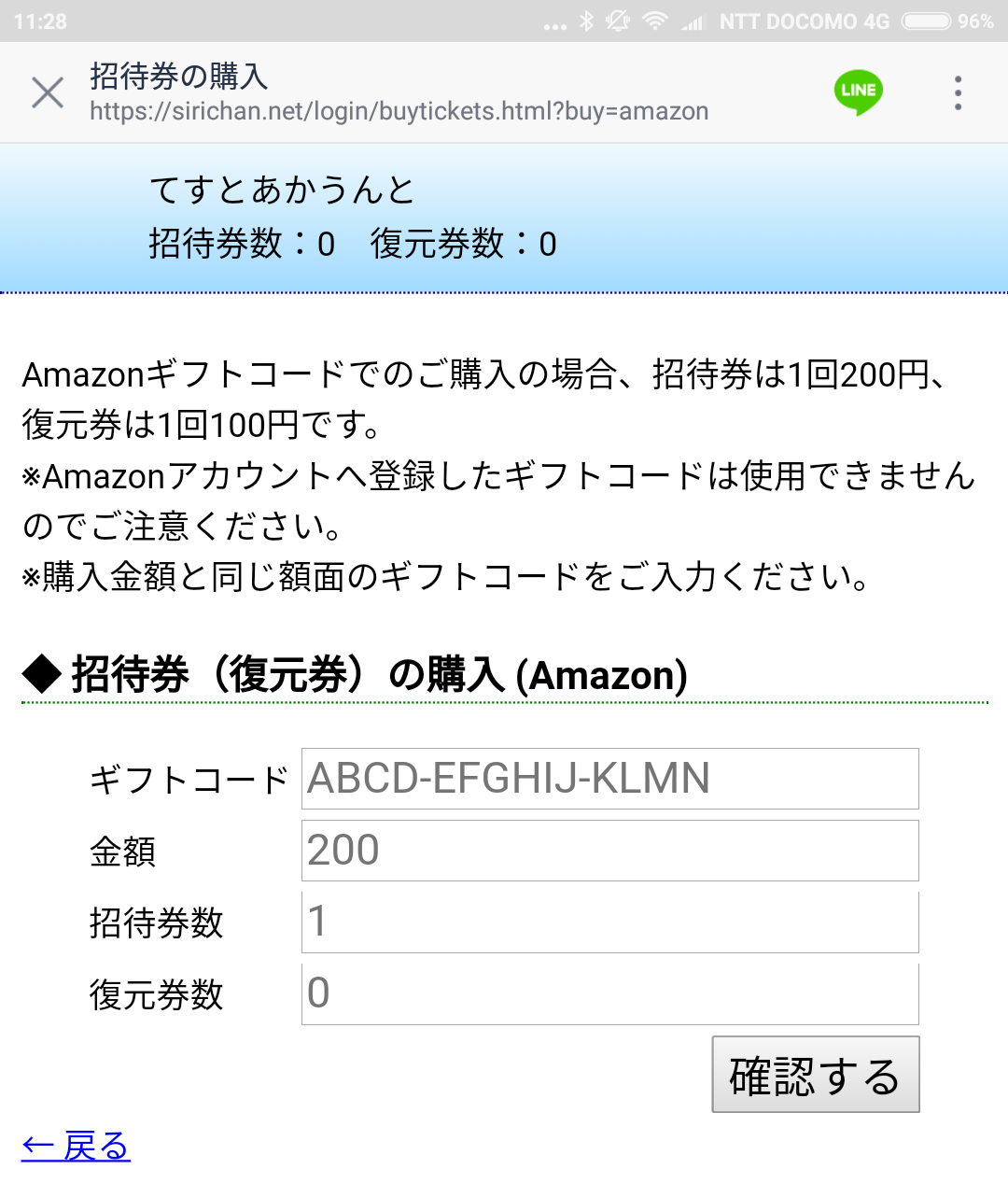
Task: Open the three-dot overflow menu
Action: point(958,92)
